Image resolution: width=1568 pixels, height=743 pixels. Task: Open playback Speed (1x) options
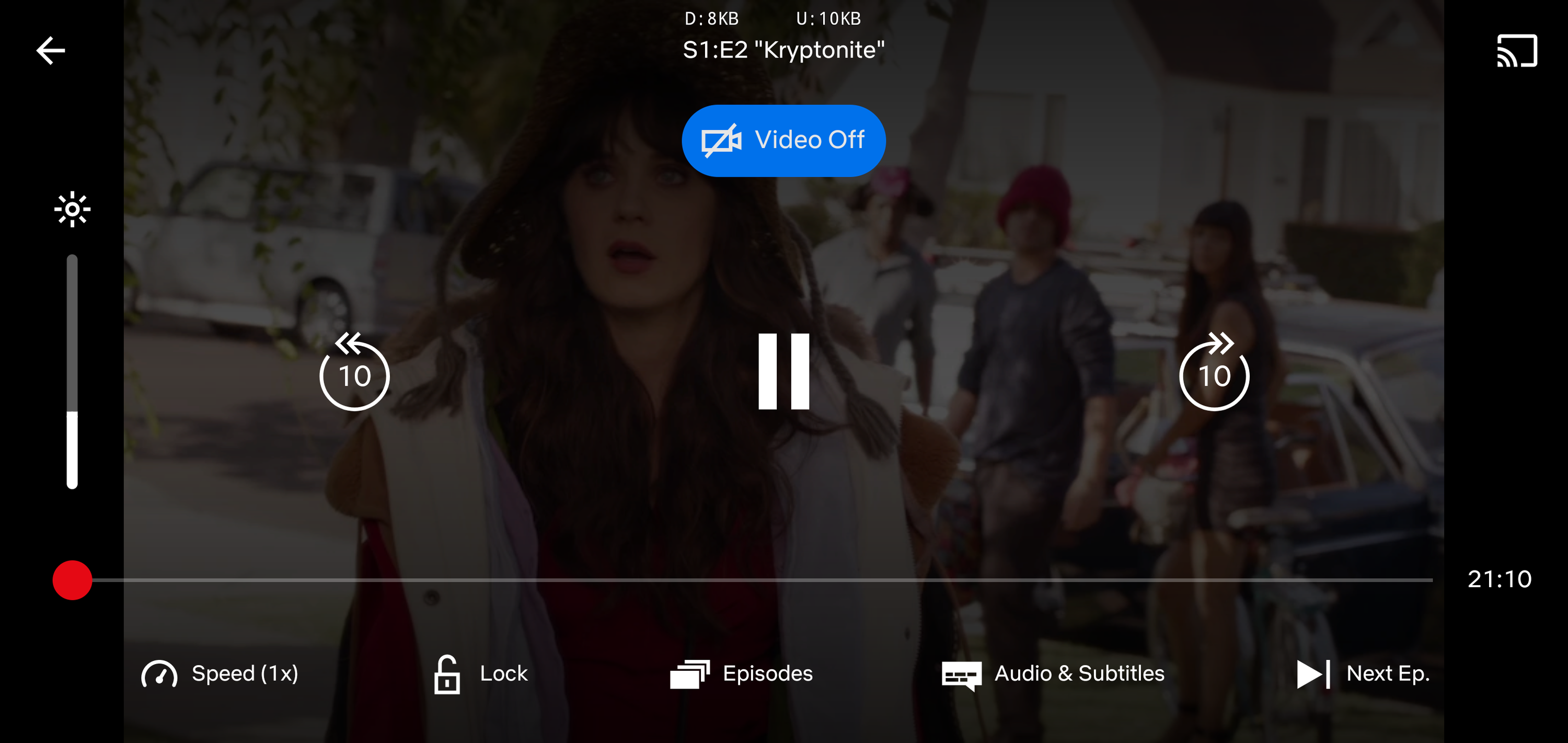[x=220, y=673]
